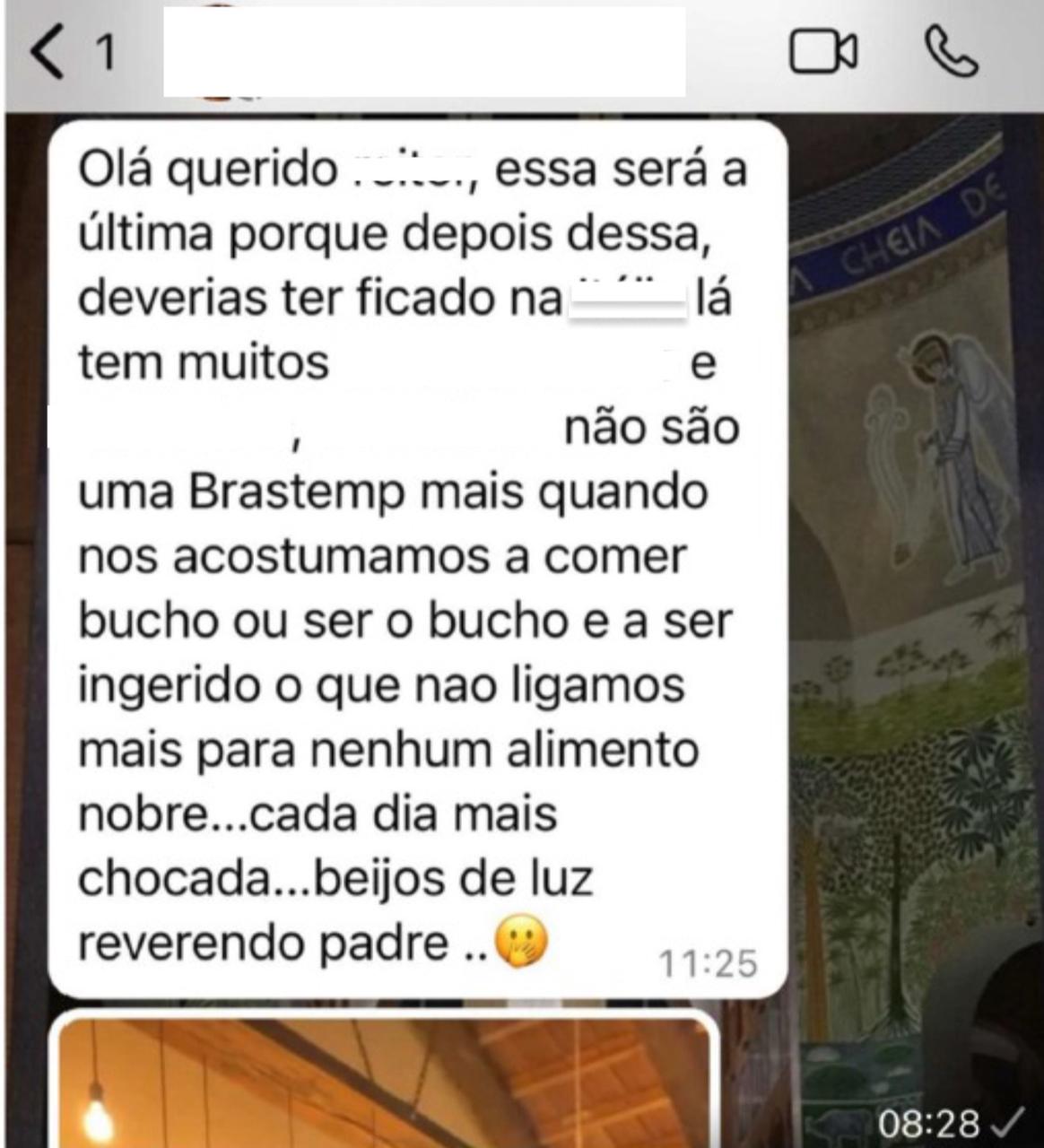Start a voice call
The height and width of the screenshot is (1148, 1044).
951,52
